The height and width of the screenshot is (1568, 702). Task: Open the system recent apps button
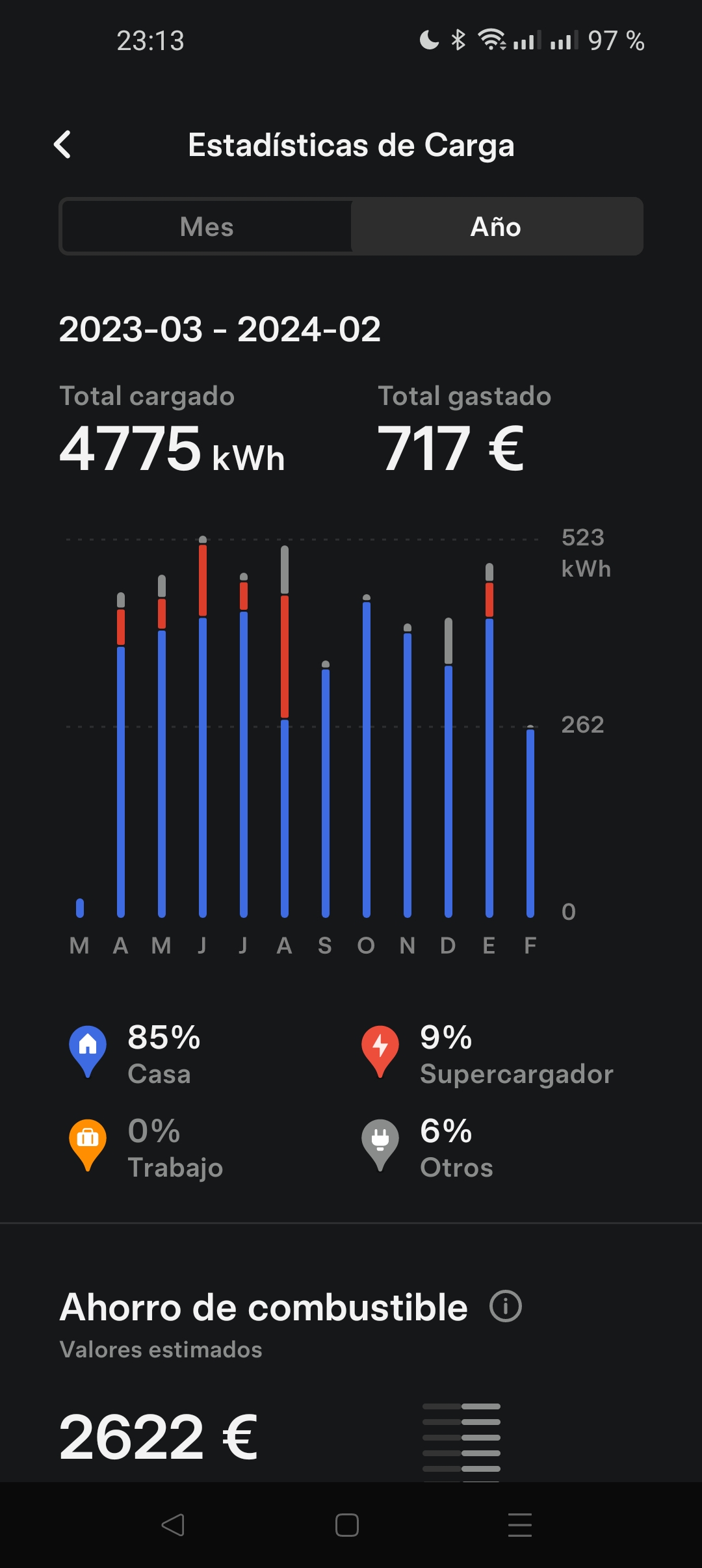coord(520,1524)
